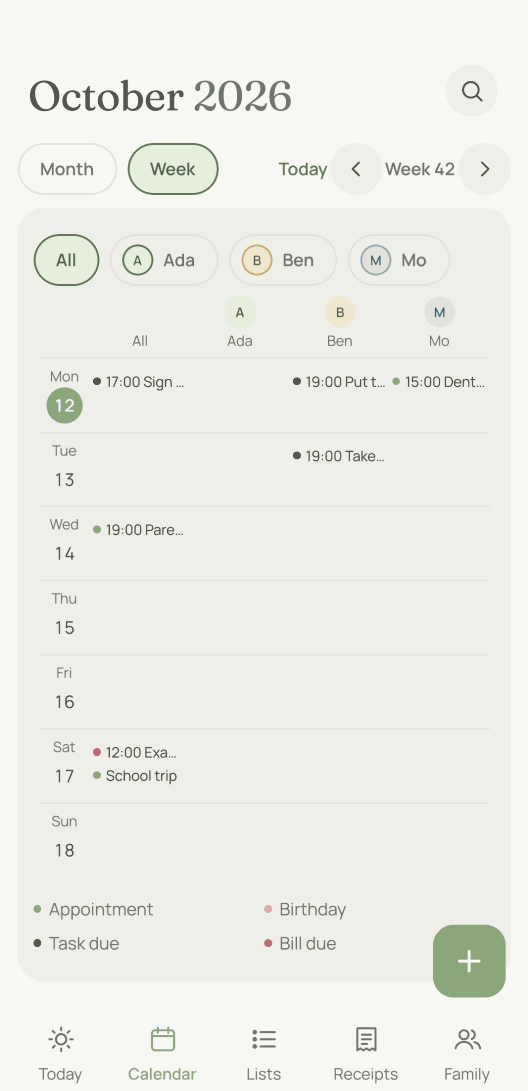
Task: Switch to Month view
Action: [x=67, y=169]
